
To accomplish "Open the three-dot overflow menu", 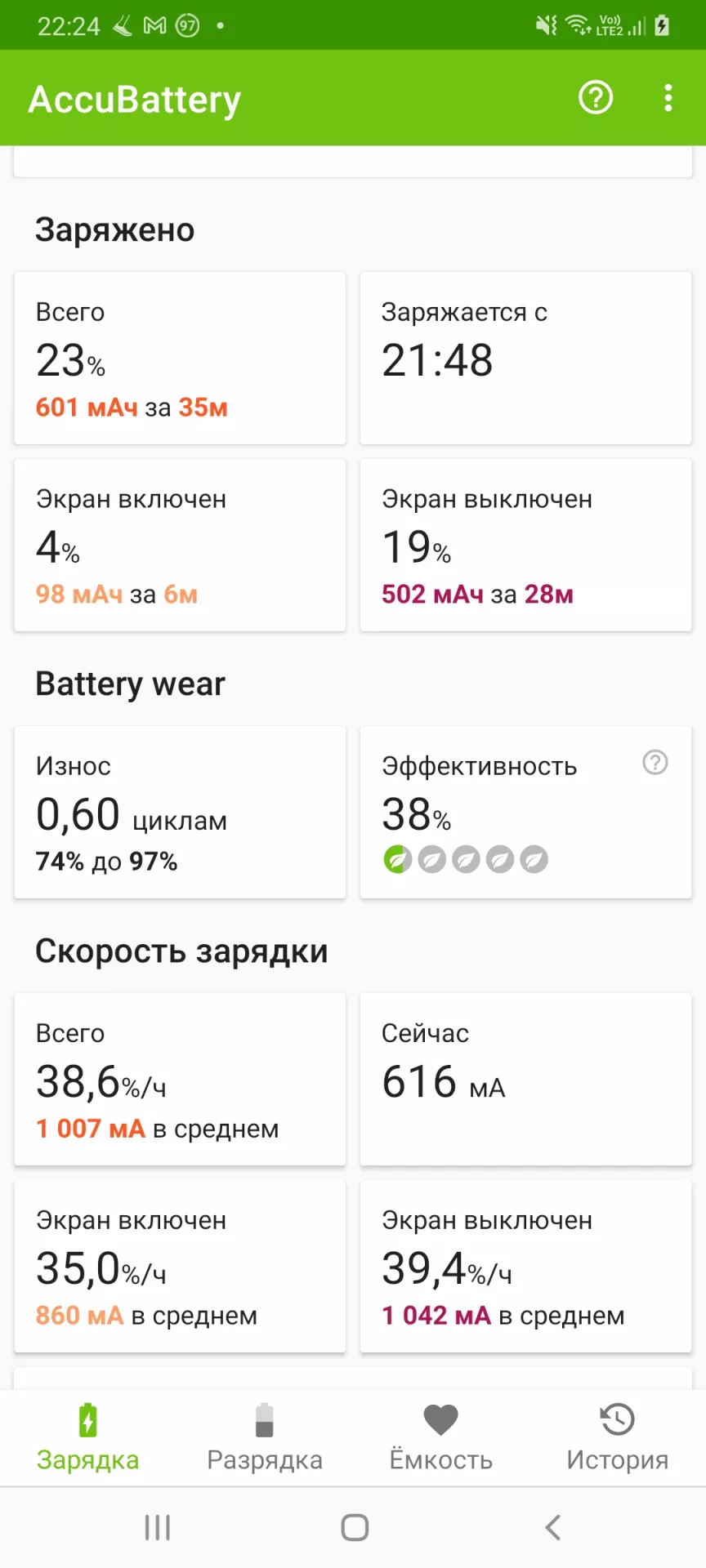I will pyautogui.click(x=668, y=98).
